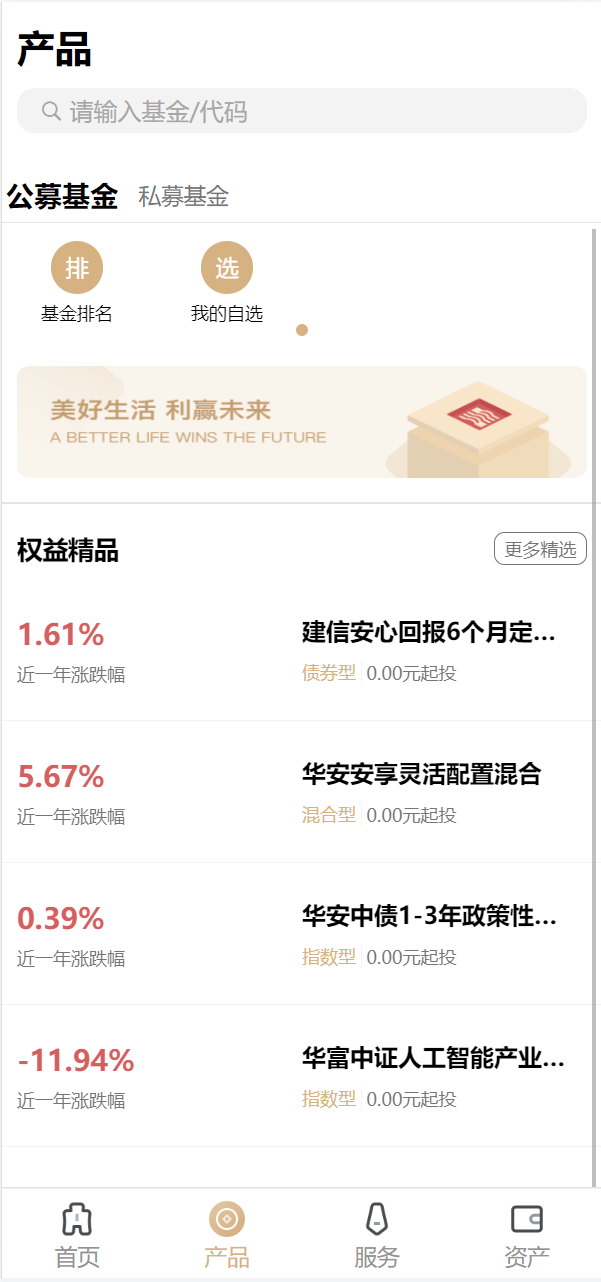Switch to the 私募基金 tab
Viewport: 601px width, 1282px height.
(183, 197)
